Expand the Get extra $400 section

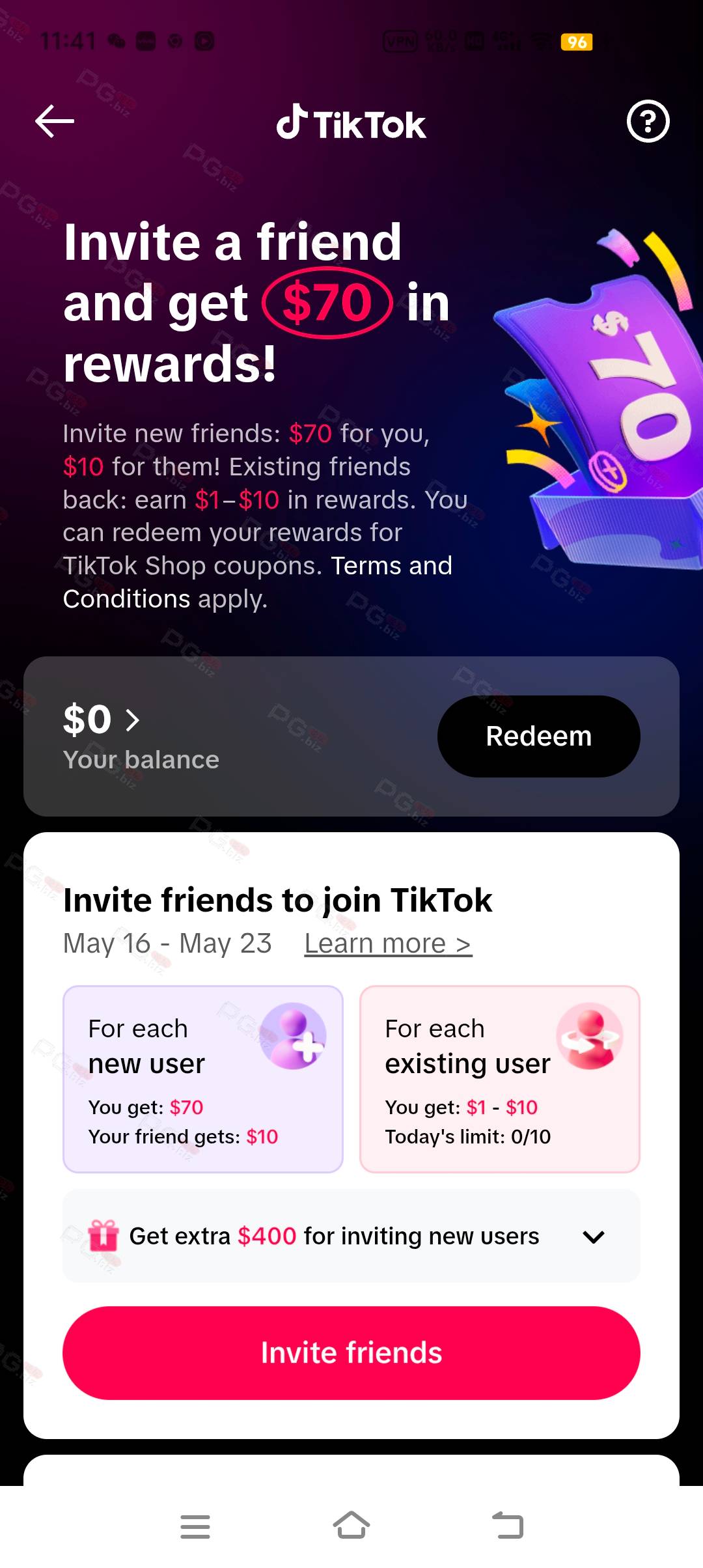[x=351, y=1236]
